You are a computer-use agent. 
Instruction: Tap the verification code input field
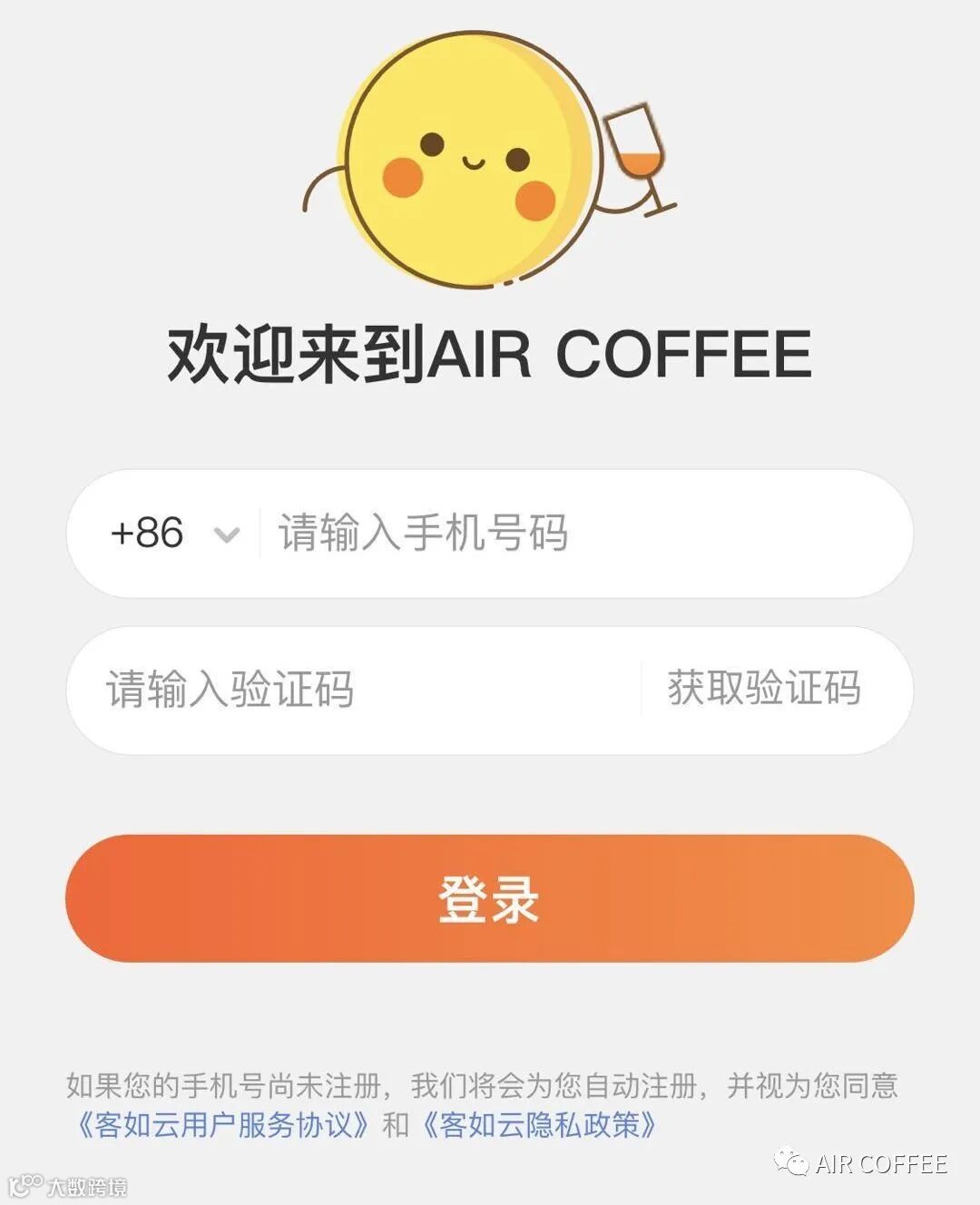363,690
